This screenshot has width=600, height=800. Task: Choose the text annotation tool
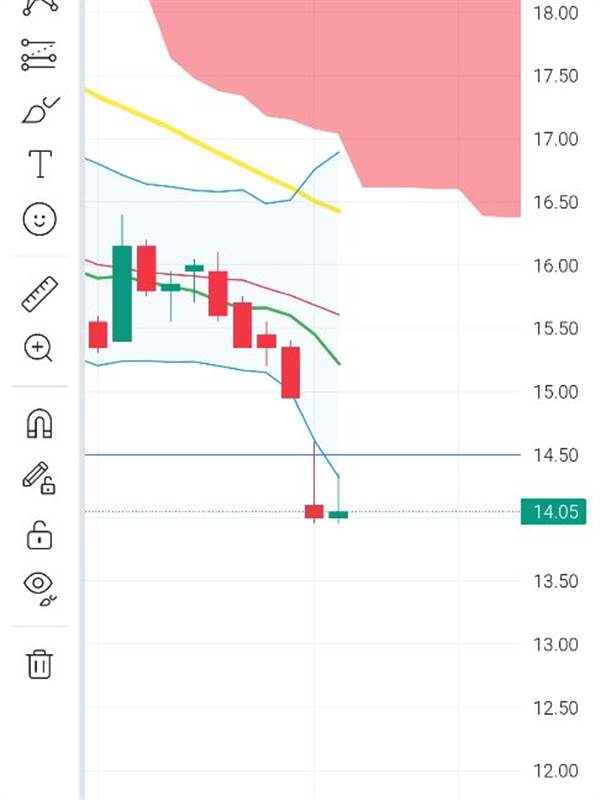coord(40,164)
